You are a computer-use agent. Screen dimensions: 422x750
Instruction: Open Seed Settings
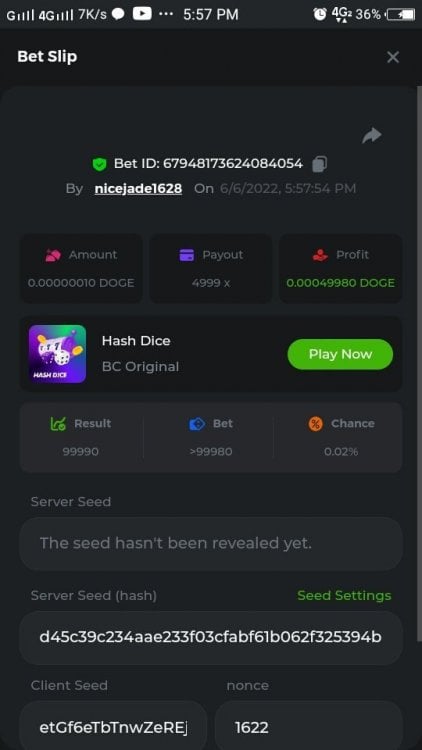click(344, 596)
